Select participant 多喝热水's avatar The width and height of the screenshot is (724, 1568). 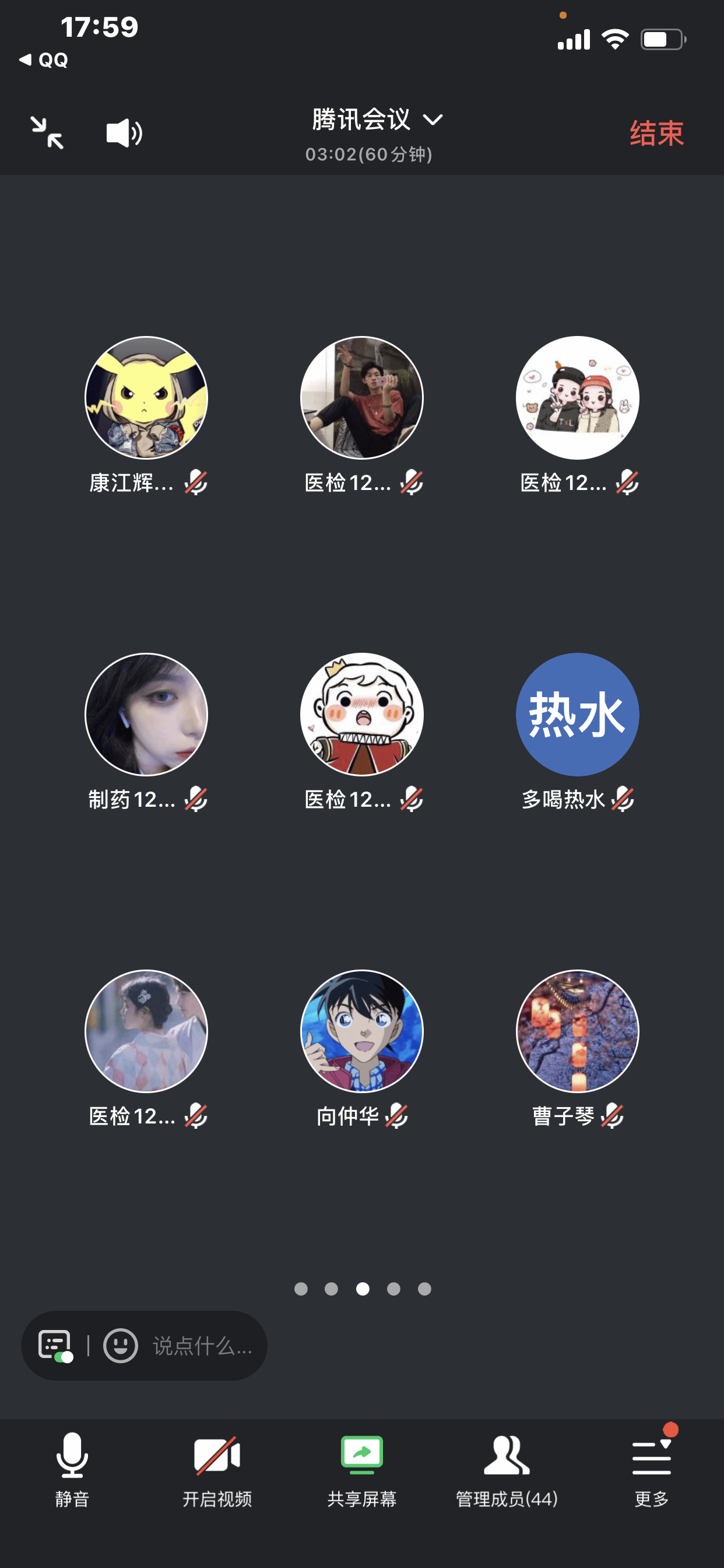[577, 714]
